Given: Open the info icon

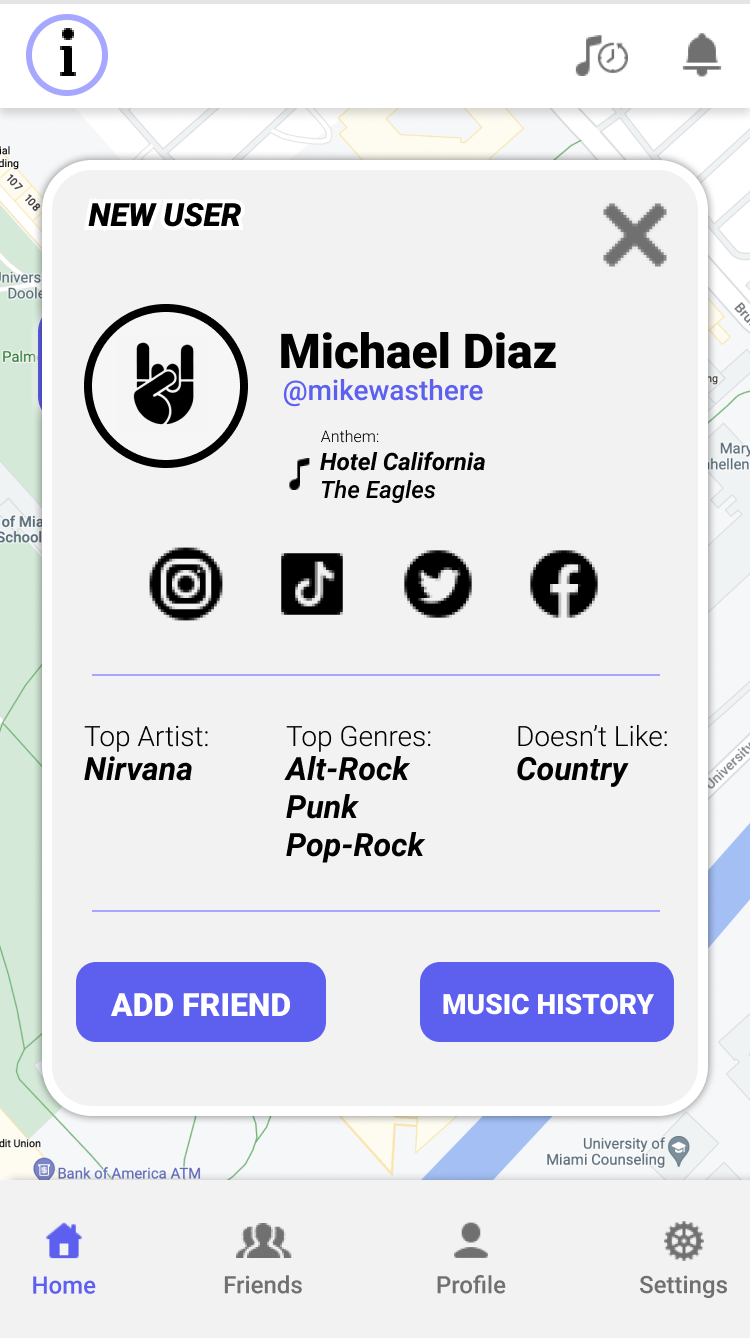Looking at the screenshot, I should point(67,55).
